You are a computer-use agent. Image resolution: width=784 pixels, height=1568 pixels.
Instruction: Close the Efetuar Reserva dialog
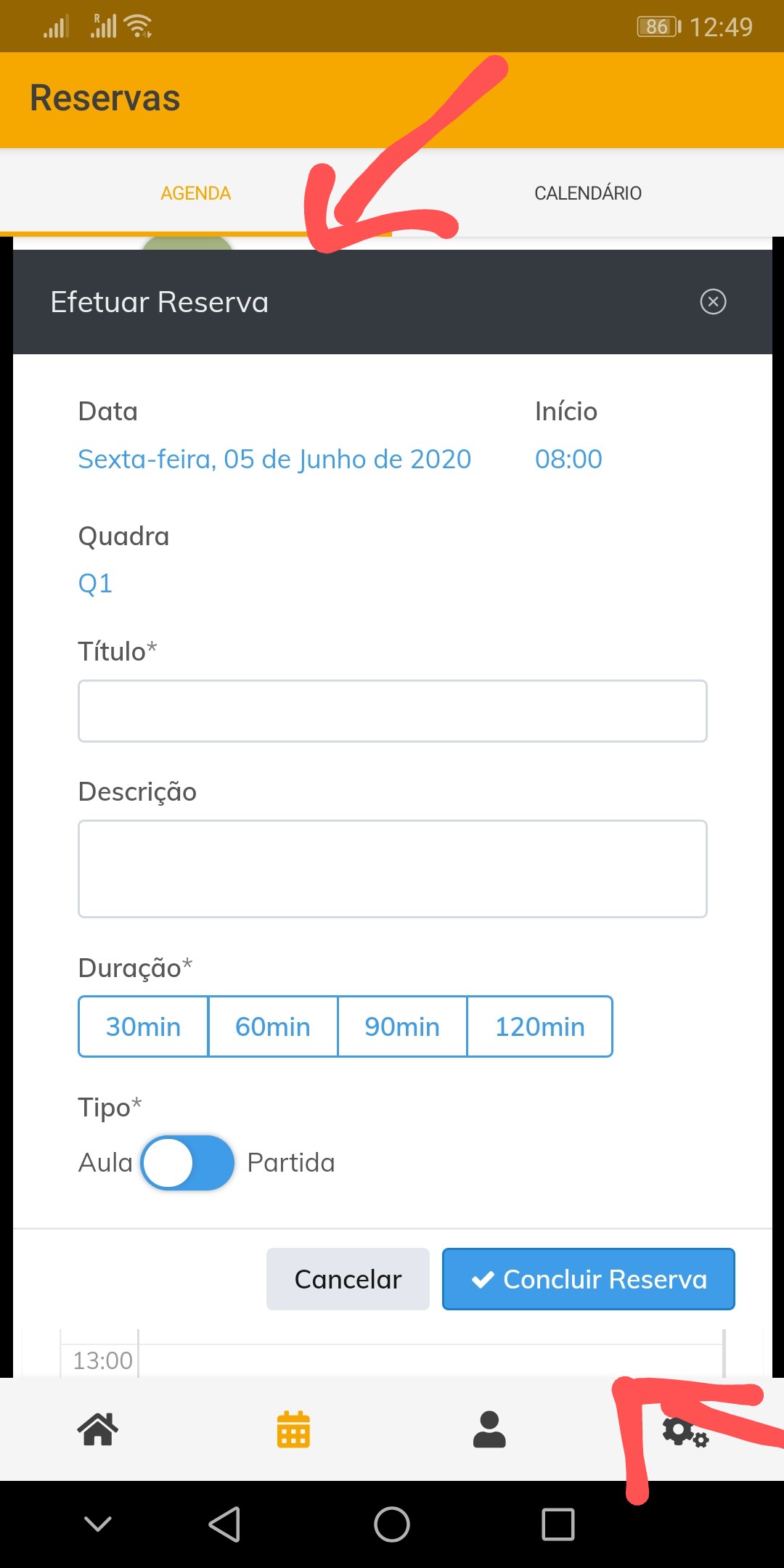[713, 301]
